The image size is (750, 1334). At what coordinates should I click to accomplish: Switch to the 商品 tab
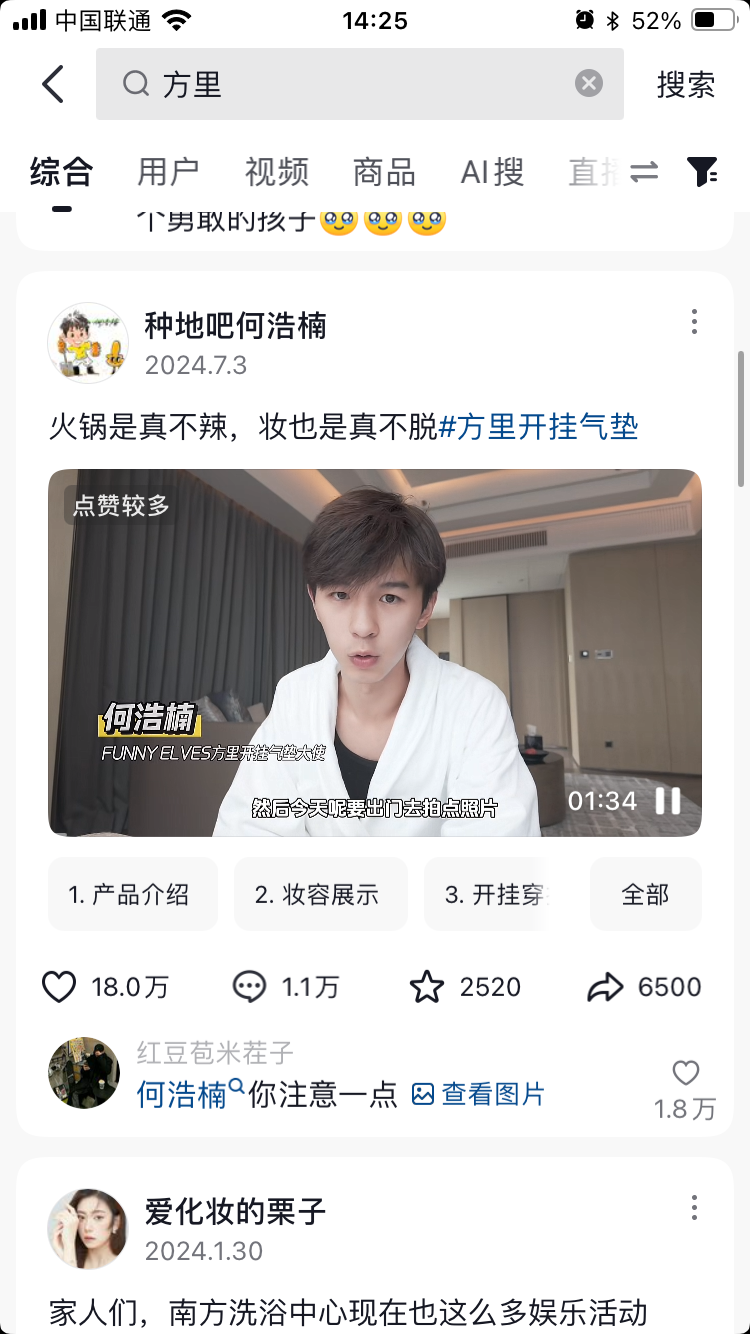[384, 172]
